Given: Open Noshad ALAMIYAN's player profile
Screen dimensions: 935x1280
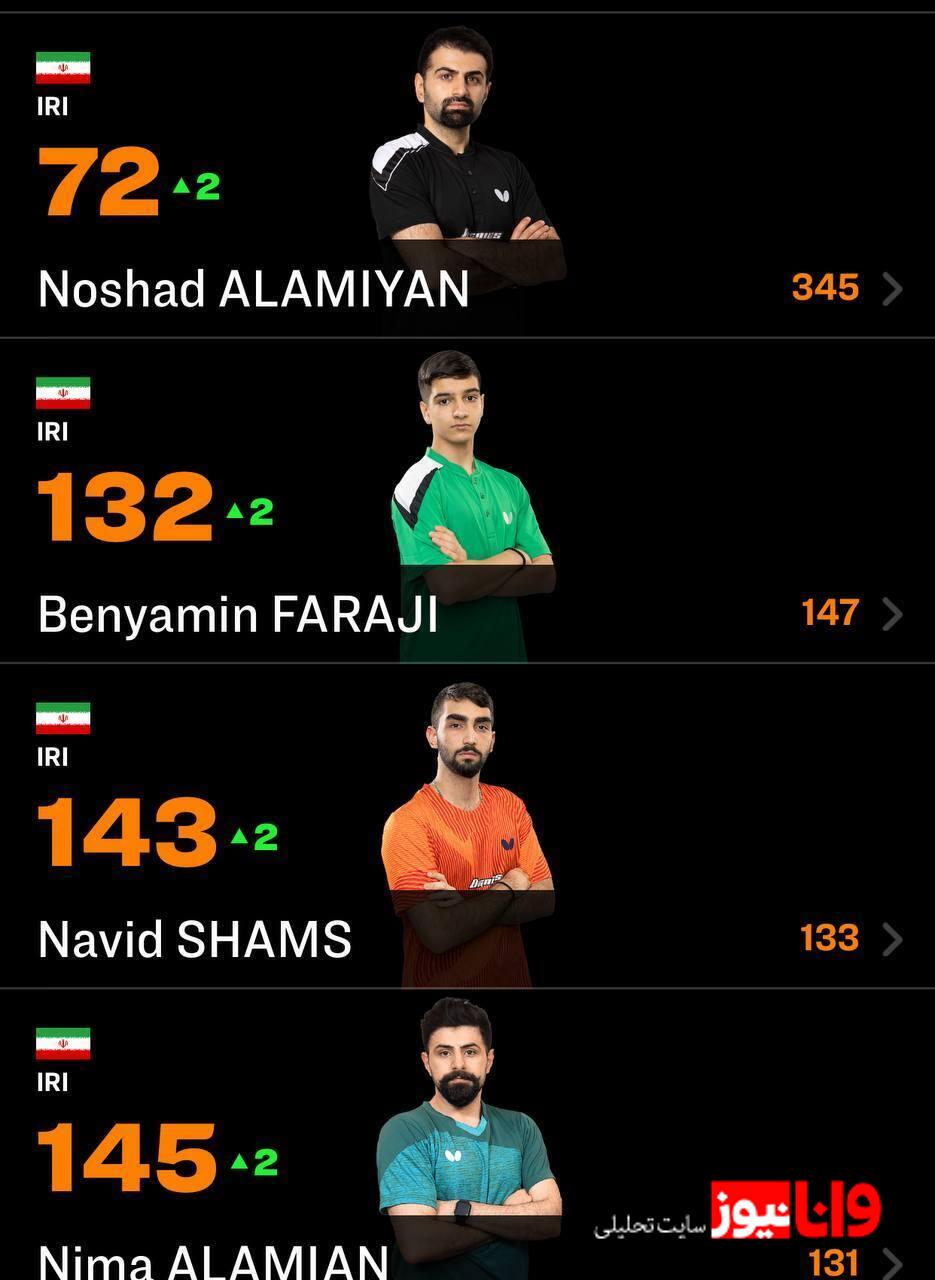Looking at the screenshot, I should coord(253,289).
